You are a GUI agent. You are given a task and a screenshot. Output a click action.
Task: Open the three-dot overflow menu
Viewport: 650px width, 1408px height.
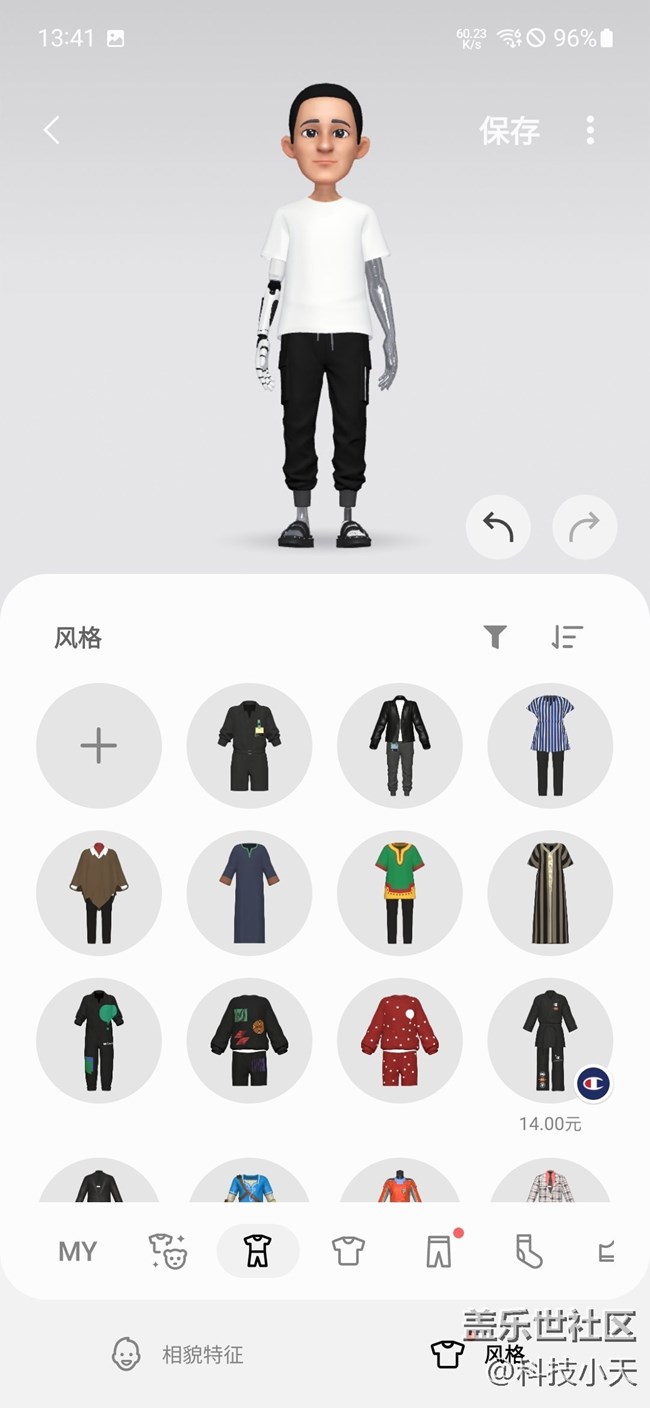coord(590,130)
